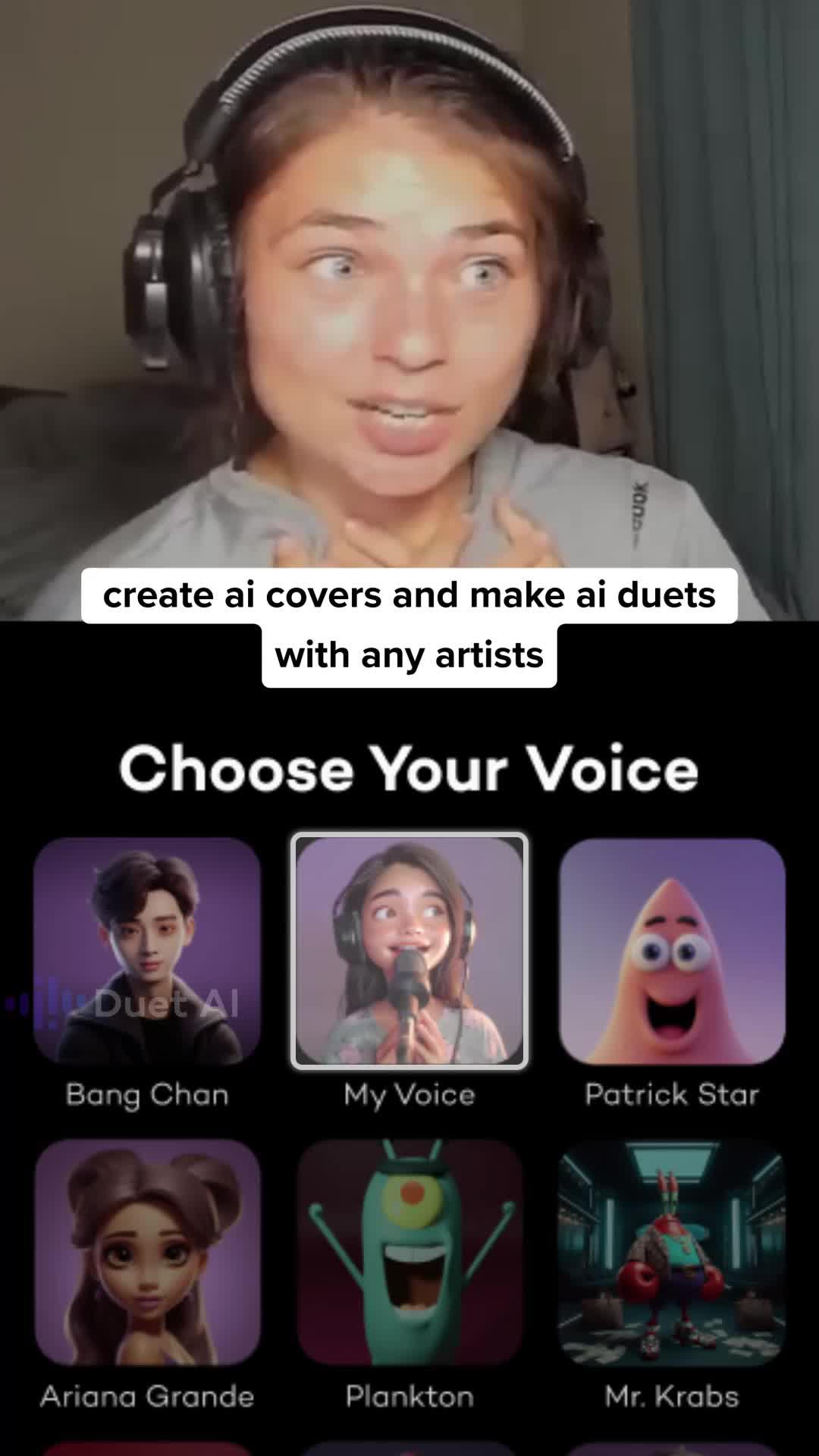Viewport: 819px width, 1456px height.
Task: Click the creator's video at the top
Action: (x=409, y=303)
